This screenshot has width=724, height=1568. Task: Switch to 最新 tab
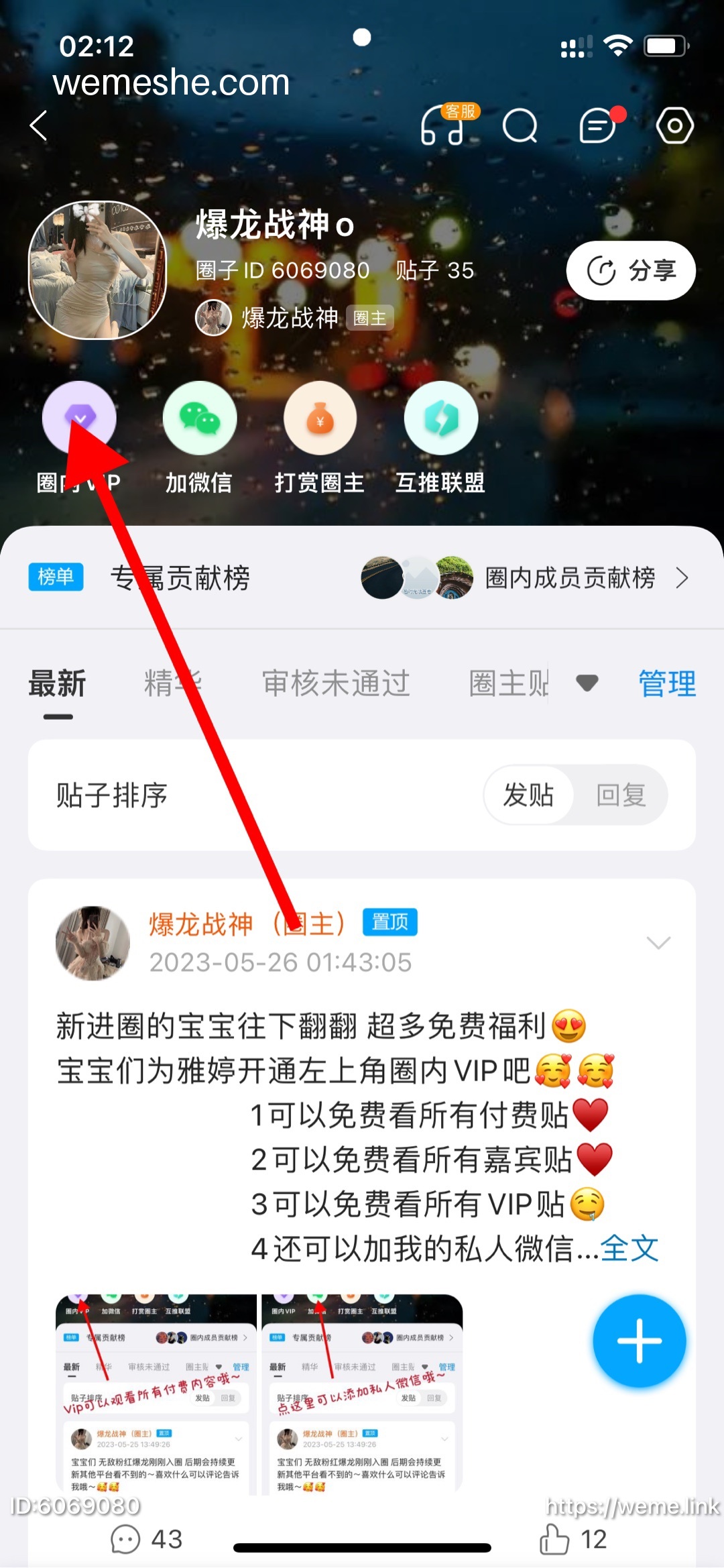pyautogui.click(x=58, y=683)
